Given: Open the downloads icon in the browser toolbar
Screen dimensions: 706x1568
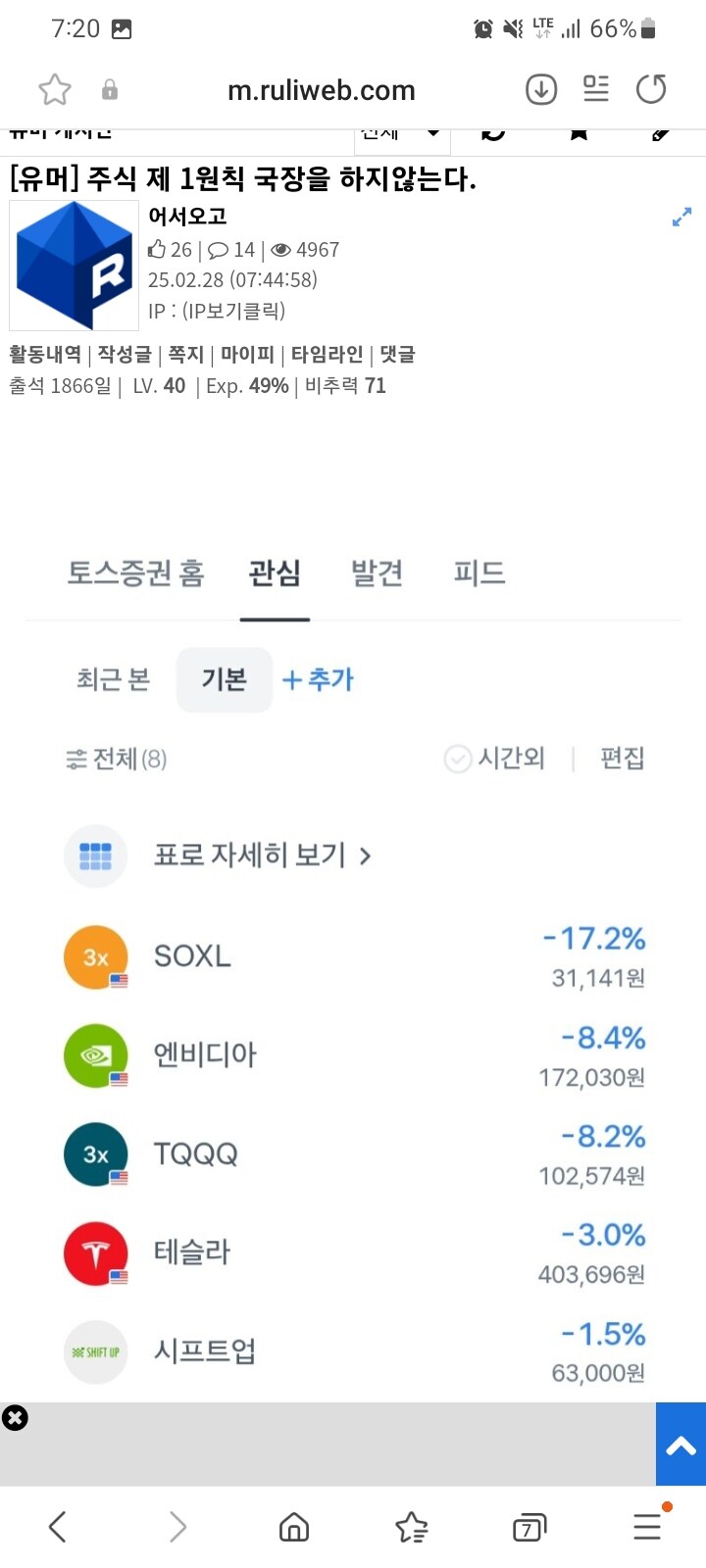Looking at the screenshot, I should pyautogui.click(x=540, y=89).
